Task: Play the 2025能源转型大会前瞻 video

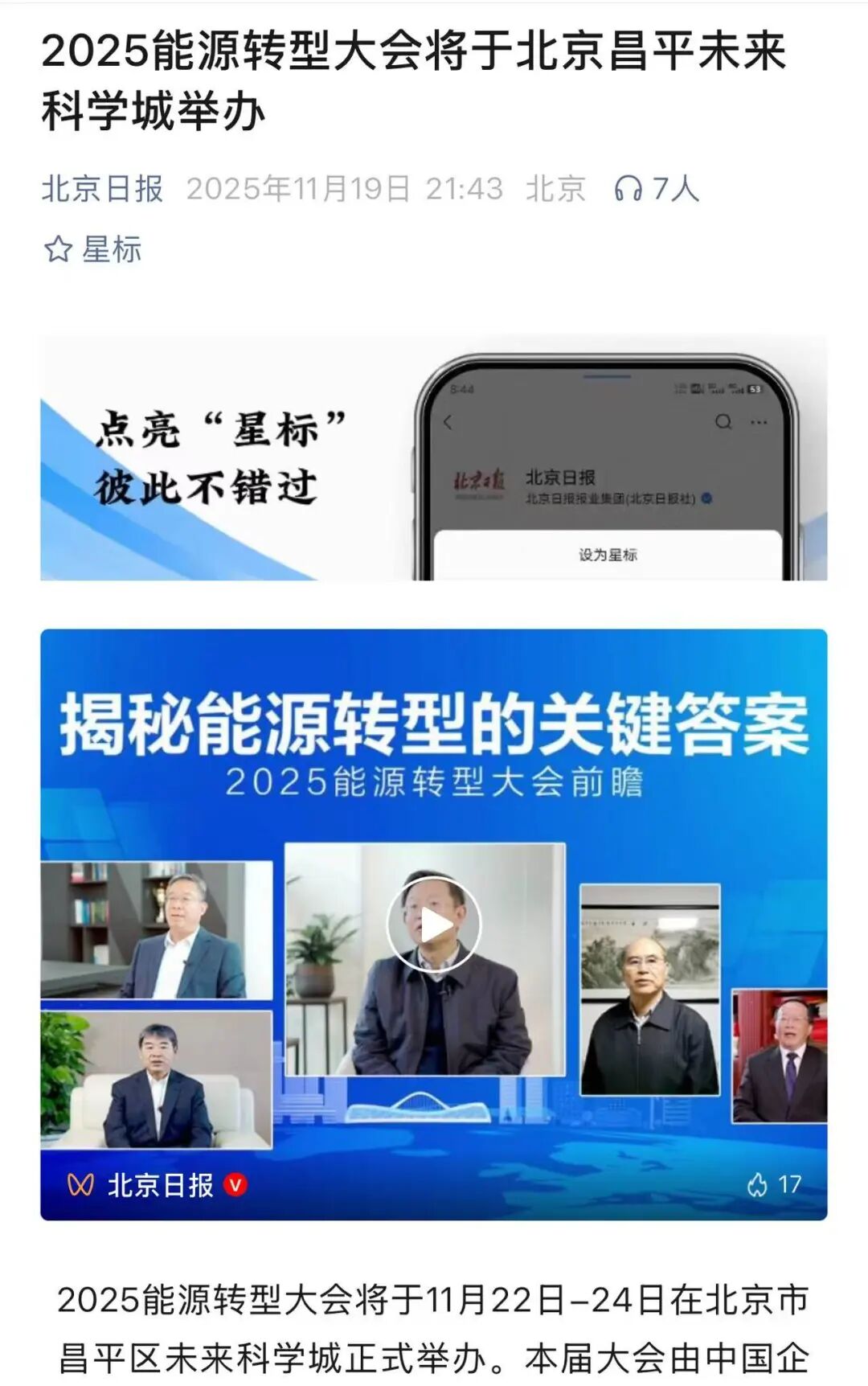Action: point(434,923)
